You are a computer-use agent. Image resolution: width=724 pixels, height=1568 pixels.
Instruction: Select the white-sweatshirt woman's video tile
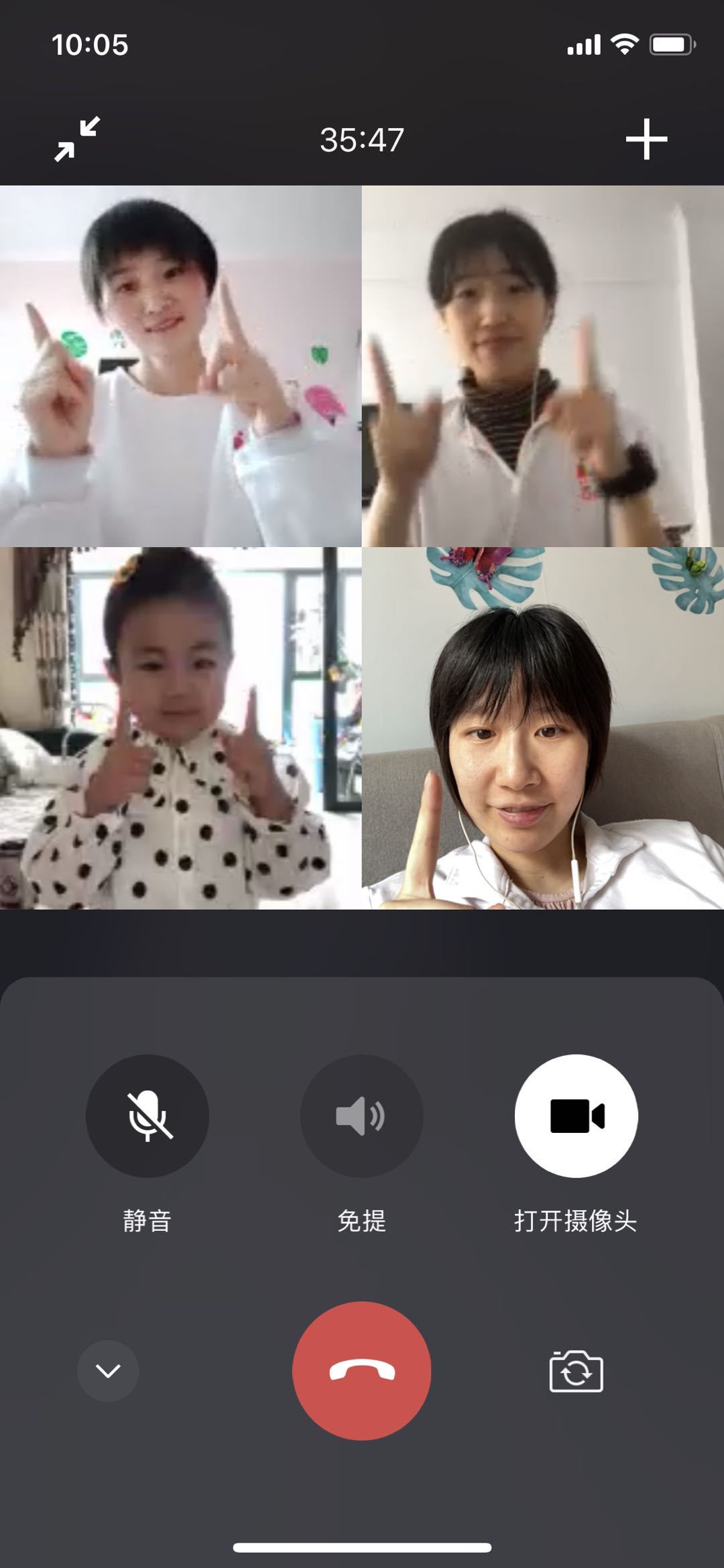tap(180, 366)
